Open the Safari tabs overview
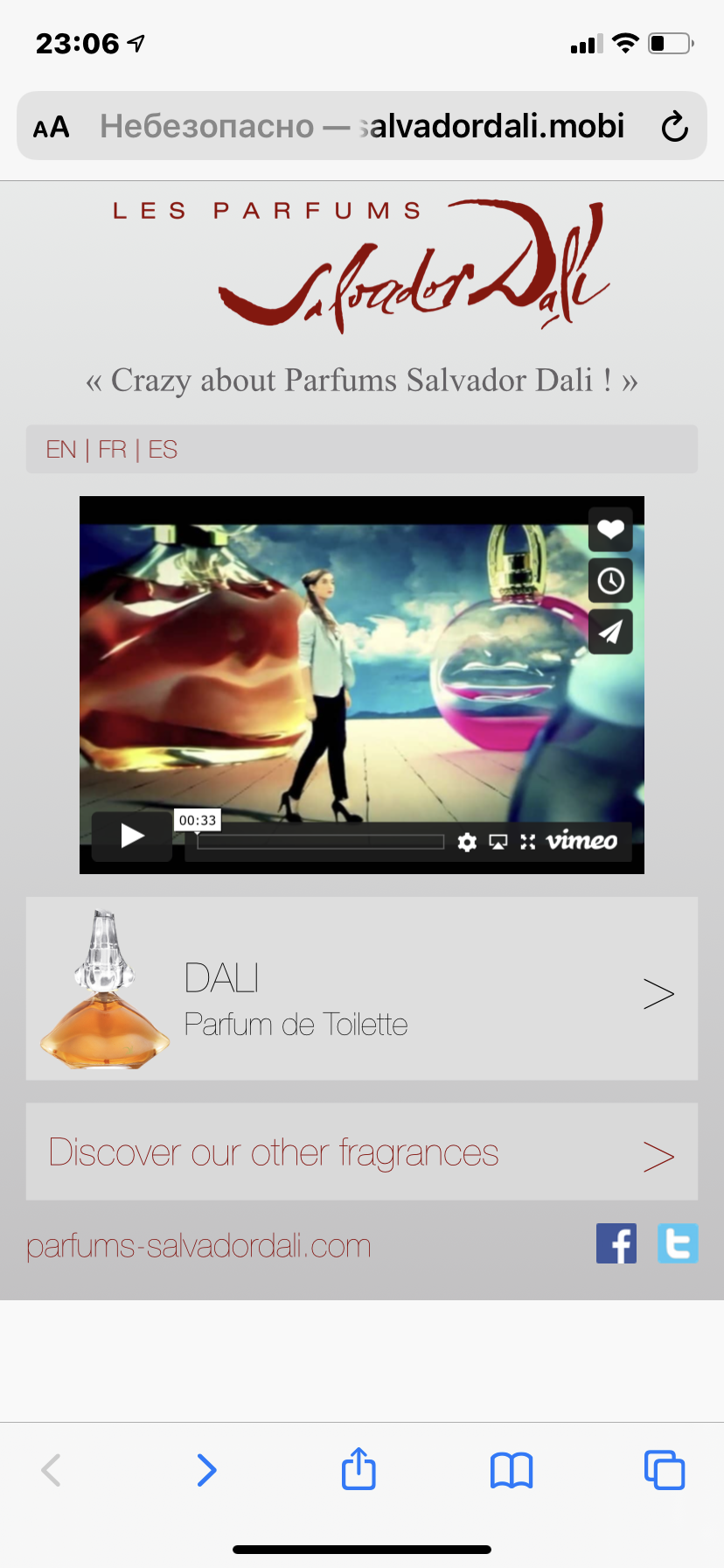This screenshot has height=1568, width=724. (665, 1469)
